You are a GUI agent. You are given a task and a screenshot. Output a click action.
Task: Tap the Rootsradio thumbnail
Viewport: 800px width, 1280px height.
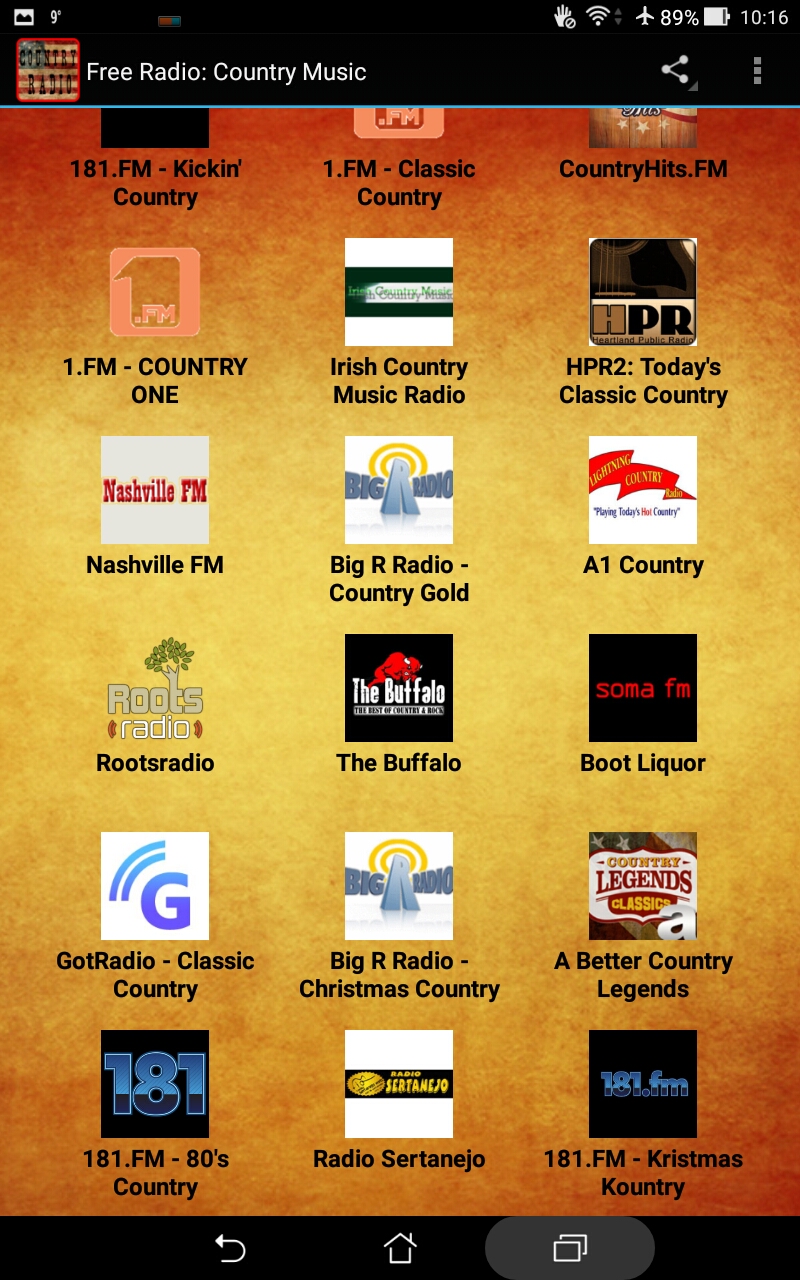[155, 688]
